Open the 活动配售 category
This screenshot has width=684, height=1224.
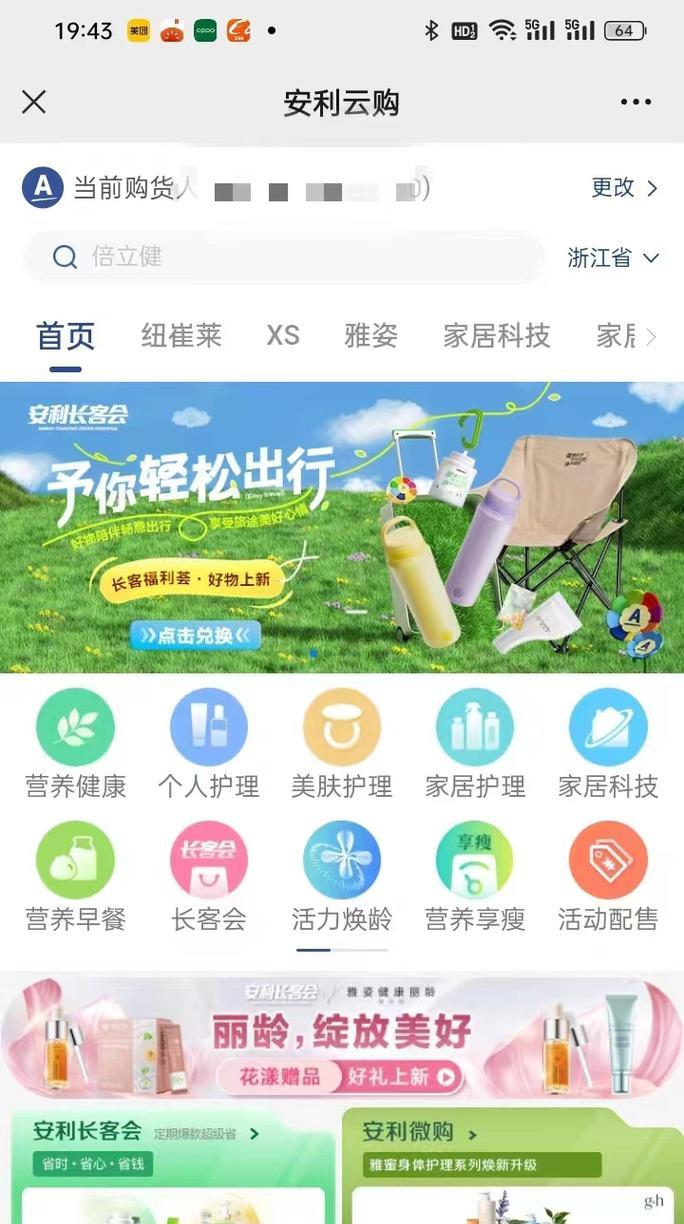pos(608,877)
